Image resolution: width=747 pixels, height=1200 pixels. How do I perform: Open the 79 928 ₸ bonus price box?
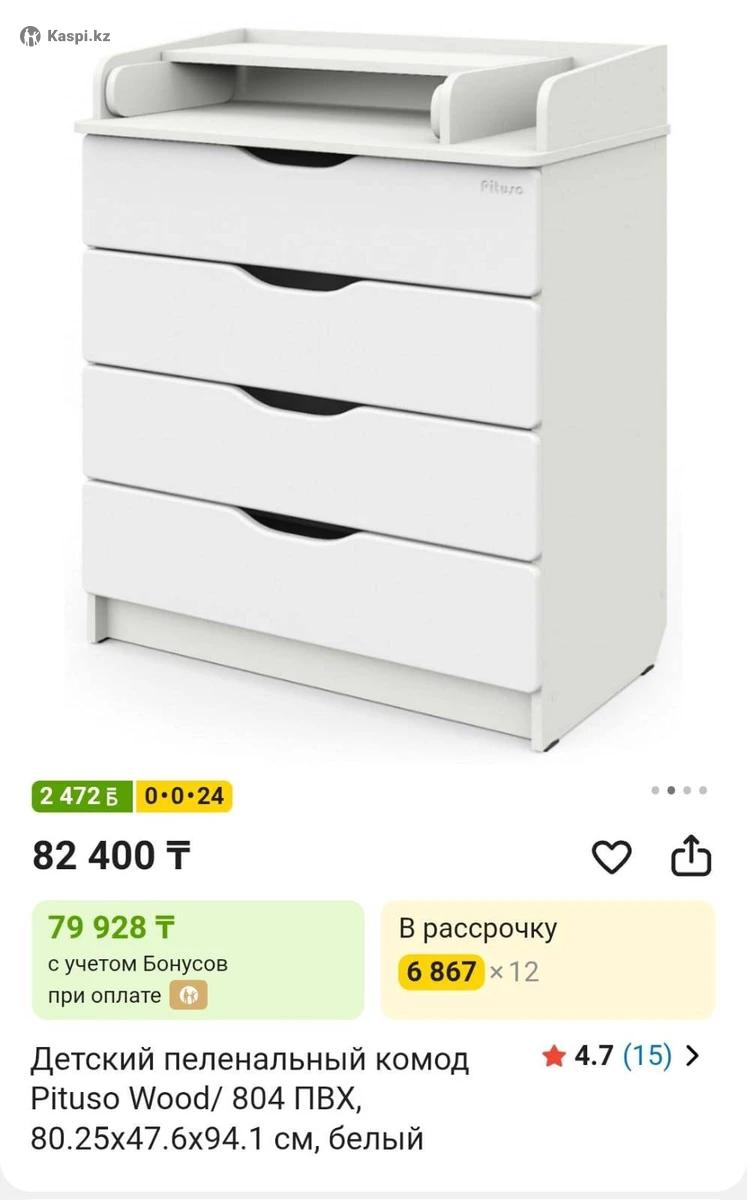pos(198,959)
